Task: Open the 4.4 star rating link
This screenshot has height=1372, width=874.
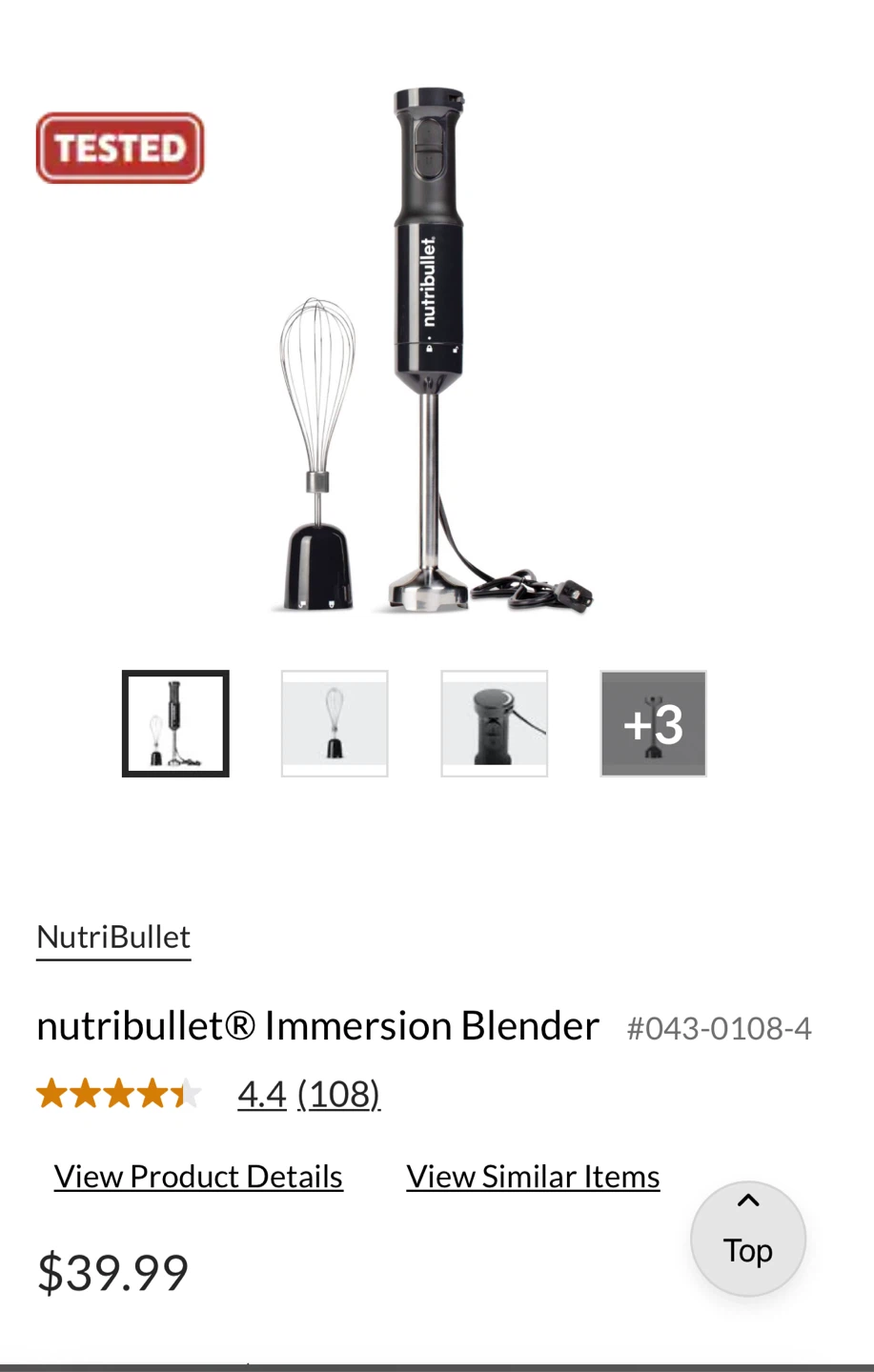Action: point(262,1095)
